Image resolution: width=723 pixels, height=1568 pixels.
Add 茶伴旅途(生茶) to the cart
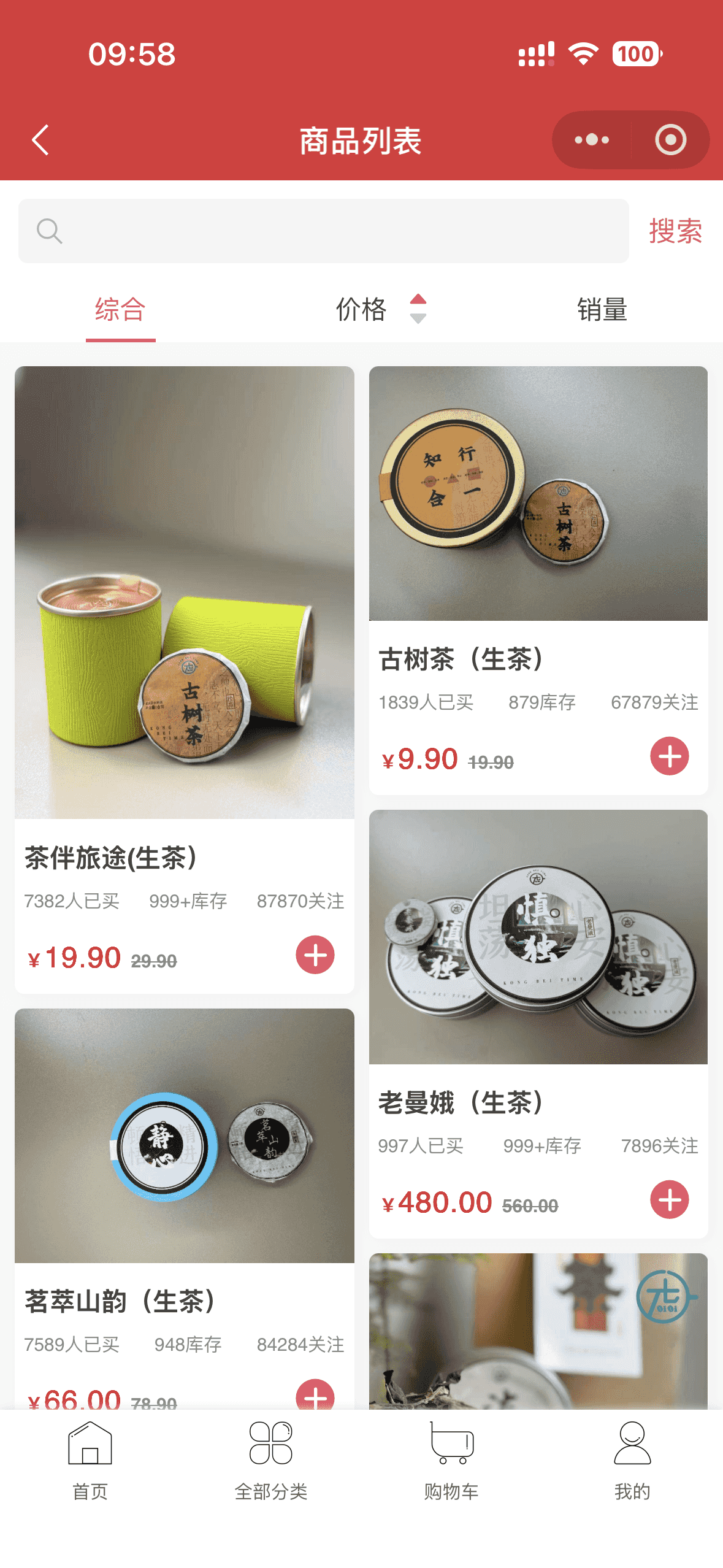click(x=315, y=955)
